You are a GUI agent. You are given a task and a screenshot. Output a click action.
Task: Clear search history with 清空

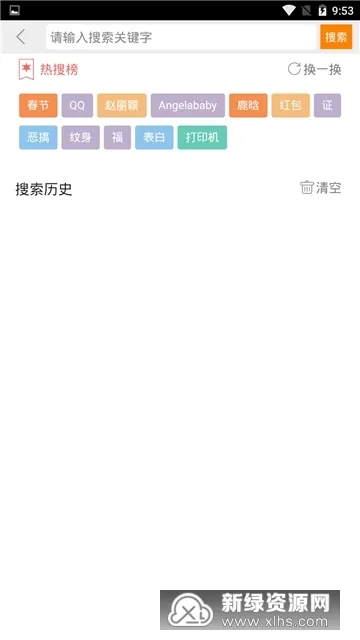coord(321,188)
